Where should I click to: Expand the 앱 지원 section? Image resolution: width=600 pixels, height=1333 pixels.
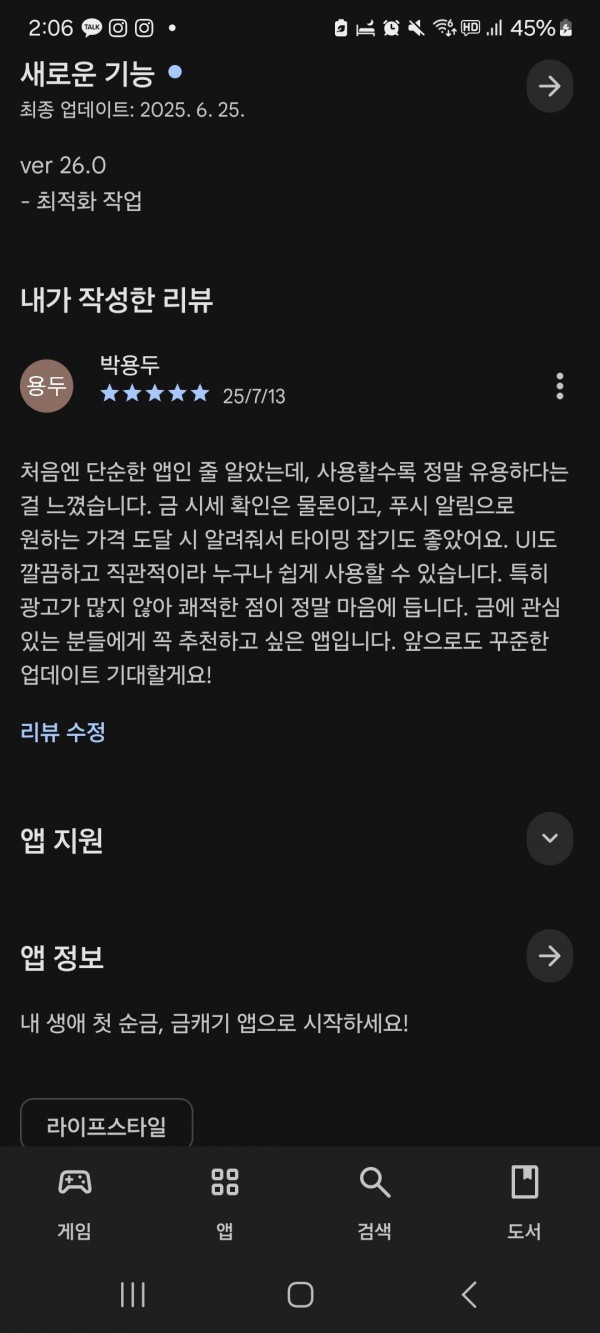(549, 839)
